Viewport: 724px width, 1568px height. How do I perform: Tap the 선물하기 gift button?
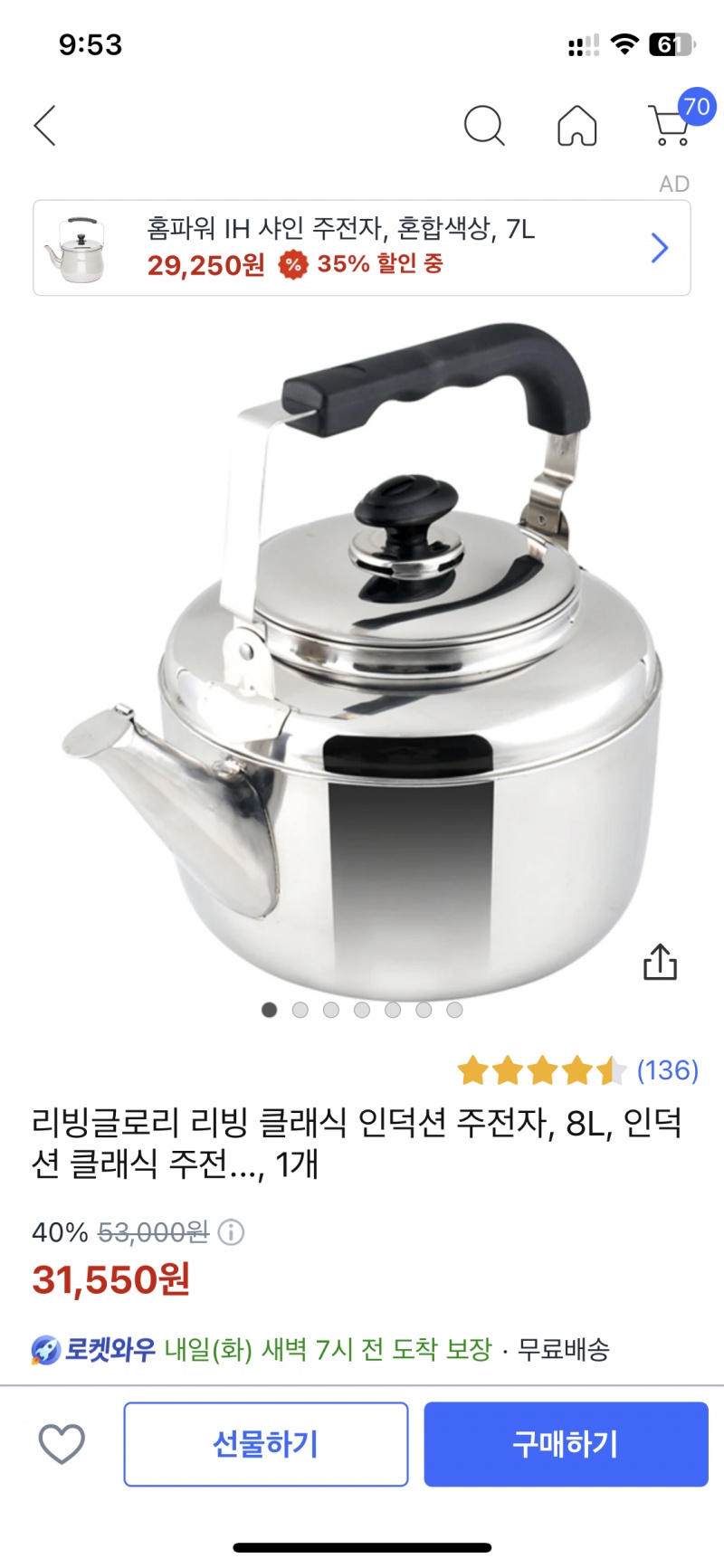[x=266, y=1443]
